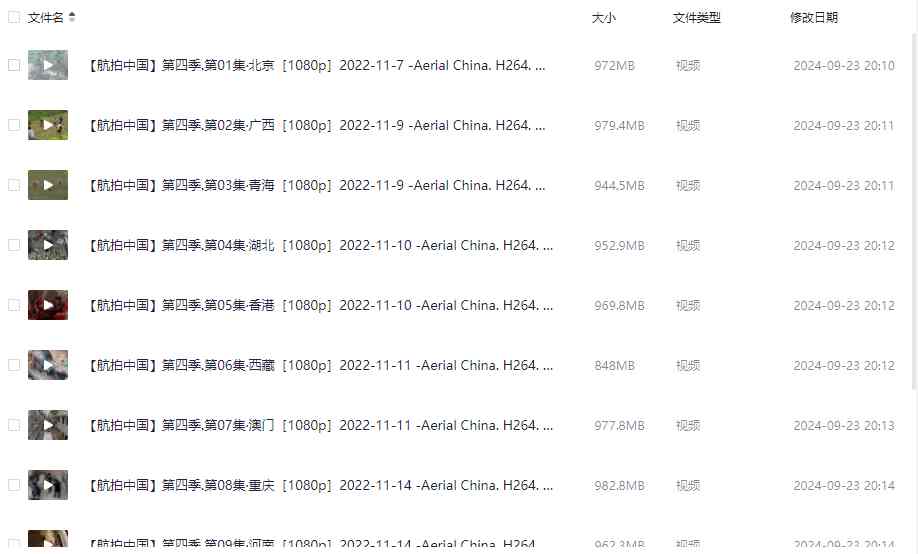Open the 第07集·澳门 video file
918x554 pixels.
(320, 425)
